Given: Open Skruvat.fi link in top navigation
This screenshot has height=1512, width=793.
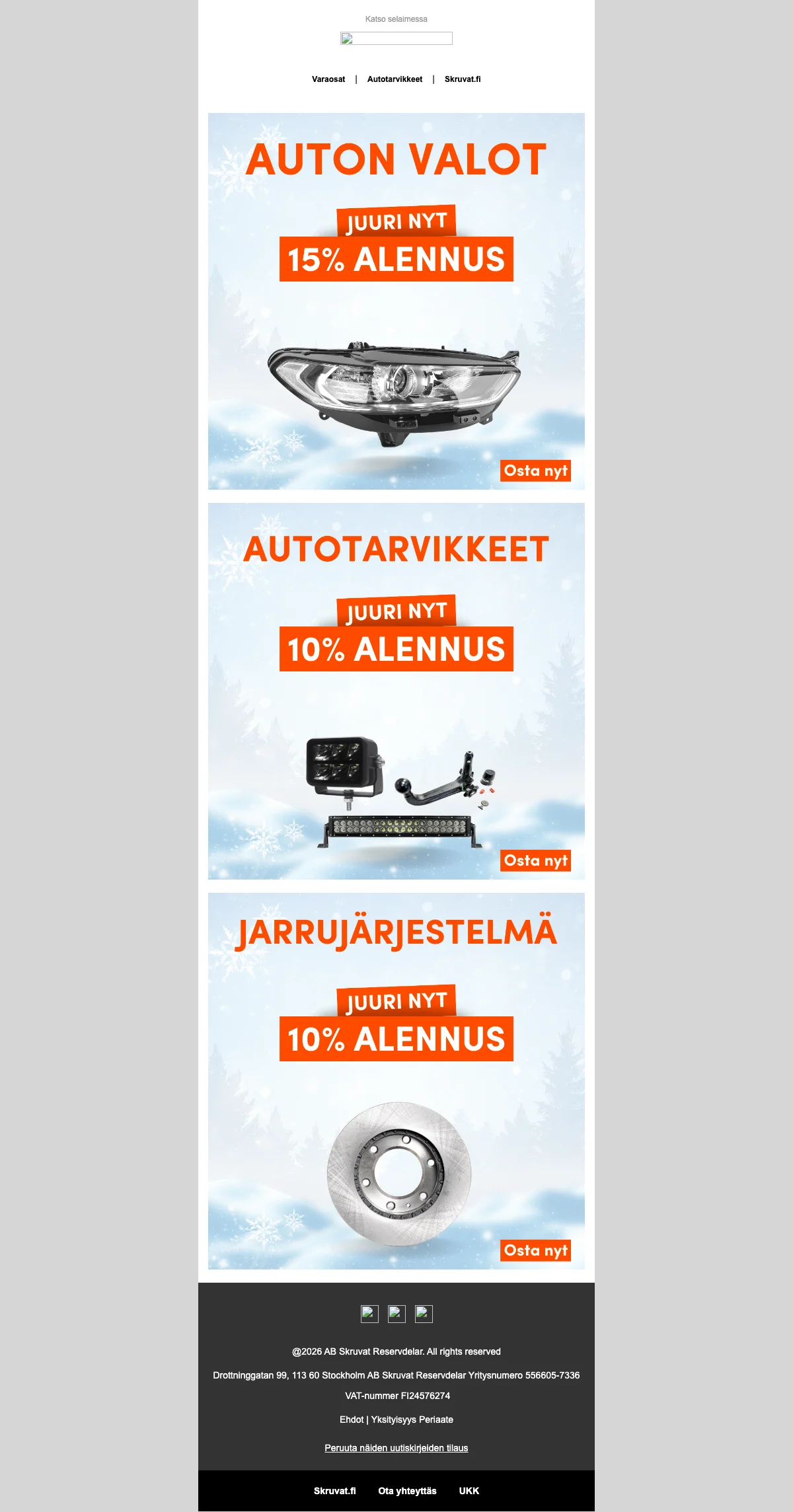Looking at the screenshot, I should point(463,79).
